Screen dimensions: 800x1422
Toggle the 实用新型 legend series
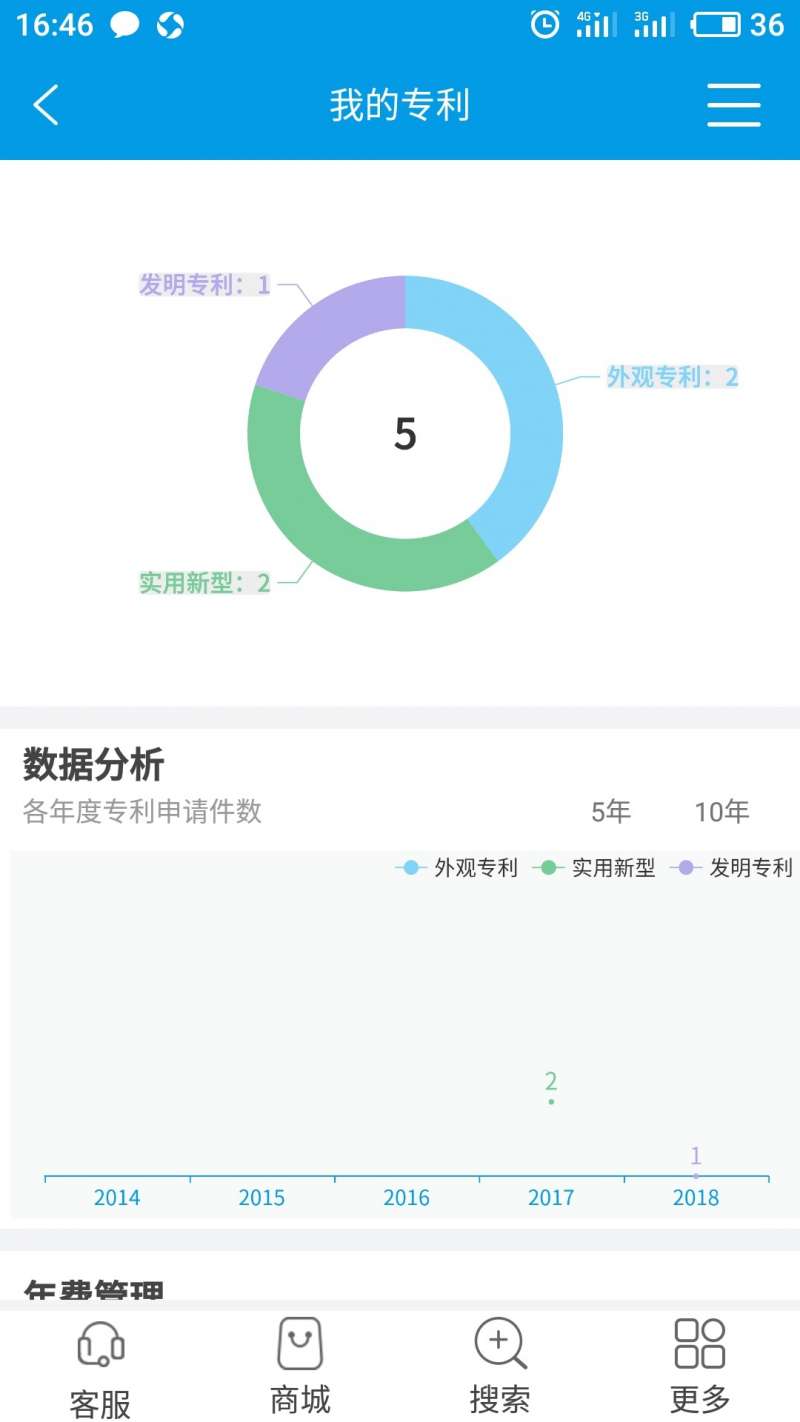(x=596, y=868)
